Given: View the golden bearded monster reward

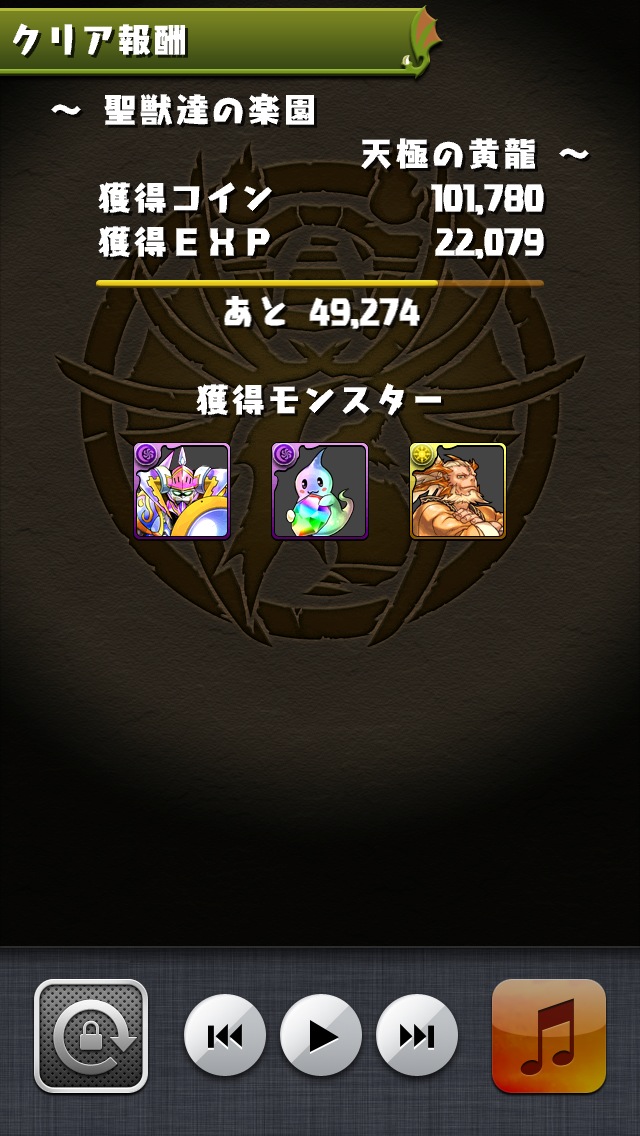Looking at the screenshot, I should [x=457, y=491].
